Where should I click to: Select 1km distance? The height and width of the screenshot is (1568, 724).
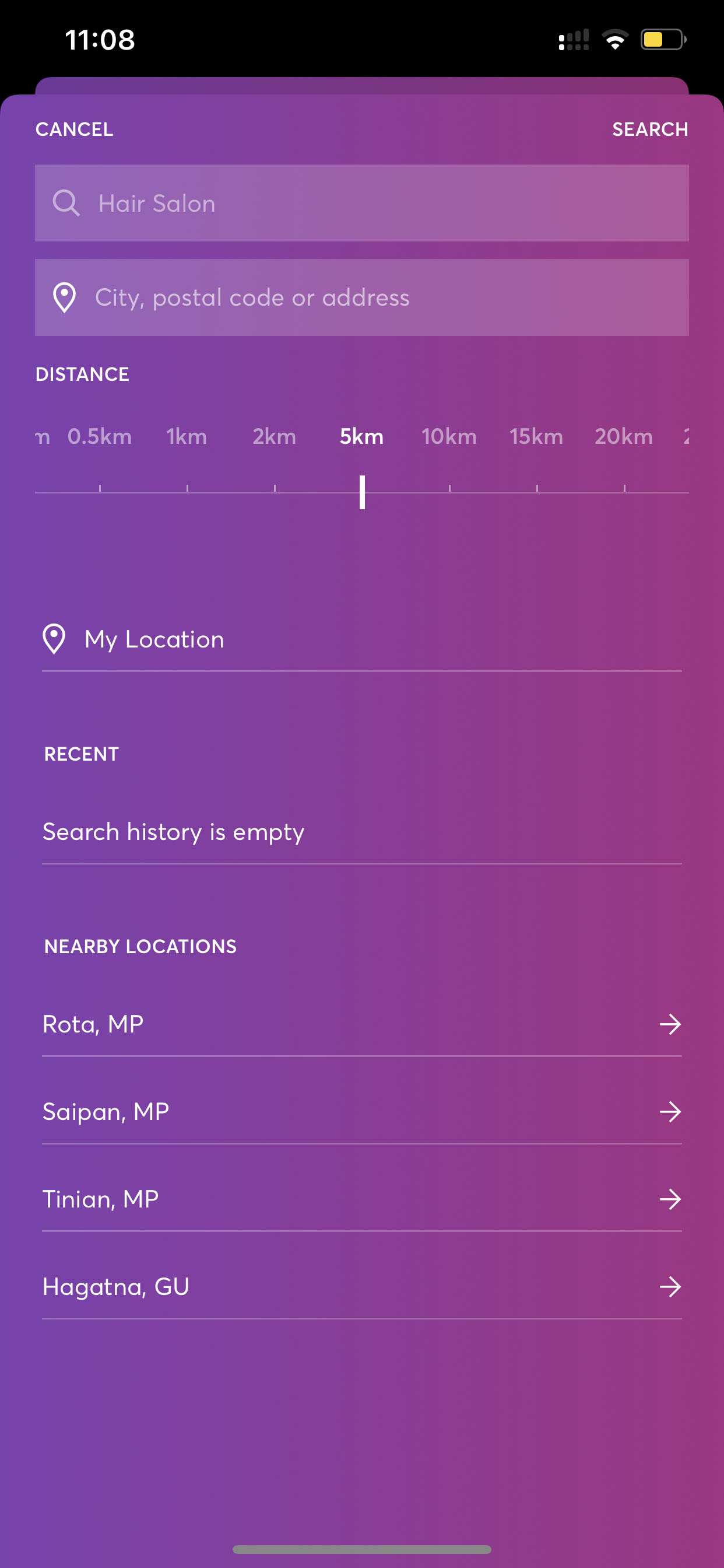tap(187, 436)
